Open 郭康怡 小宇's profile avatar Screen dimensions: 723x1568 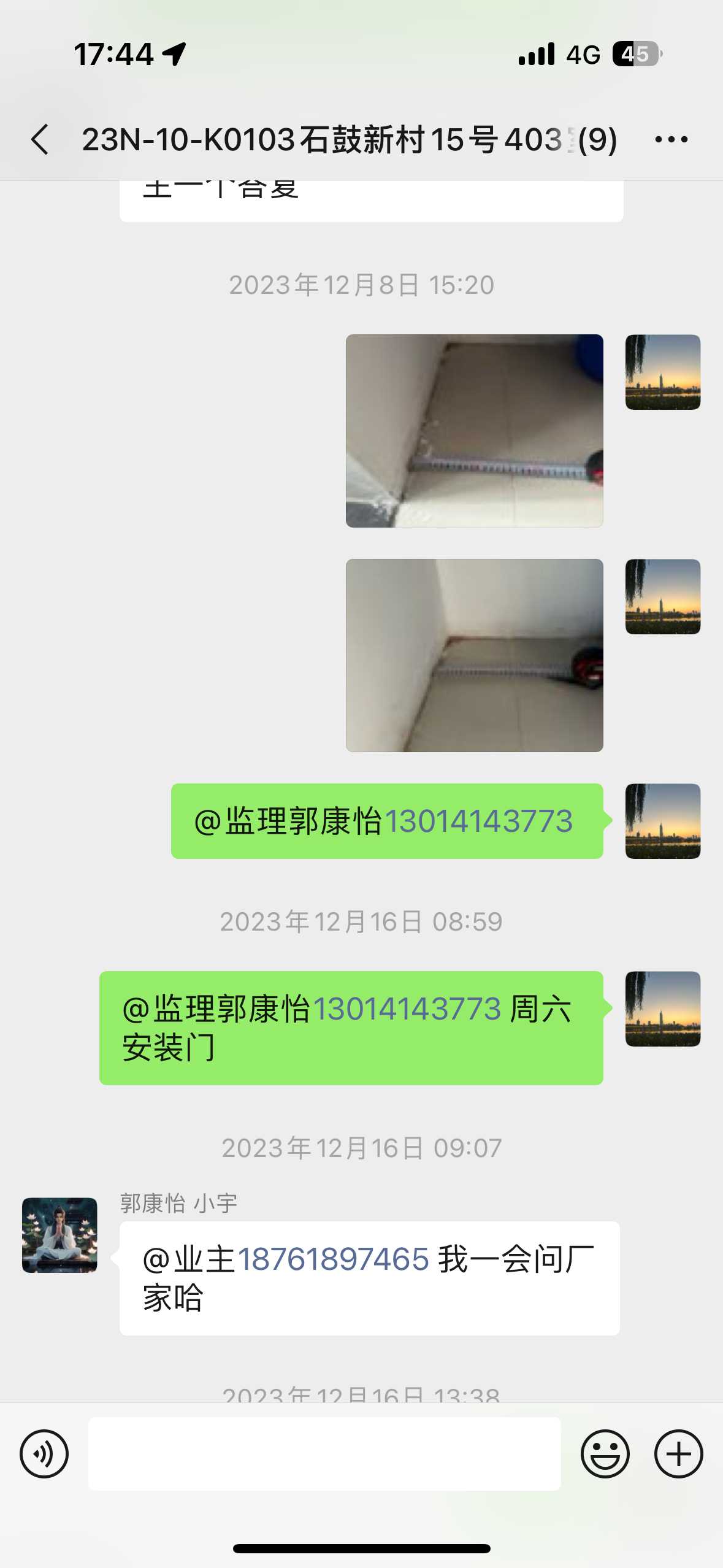tap(59, 1235)
